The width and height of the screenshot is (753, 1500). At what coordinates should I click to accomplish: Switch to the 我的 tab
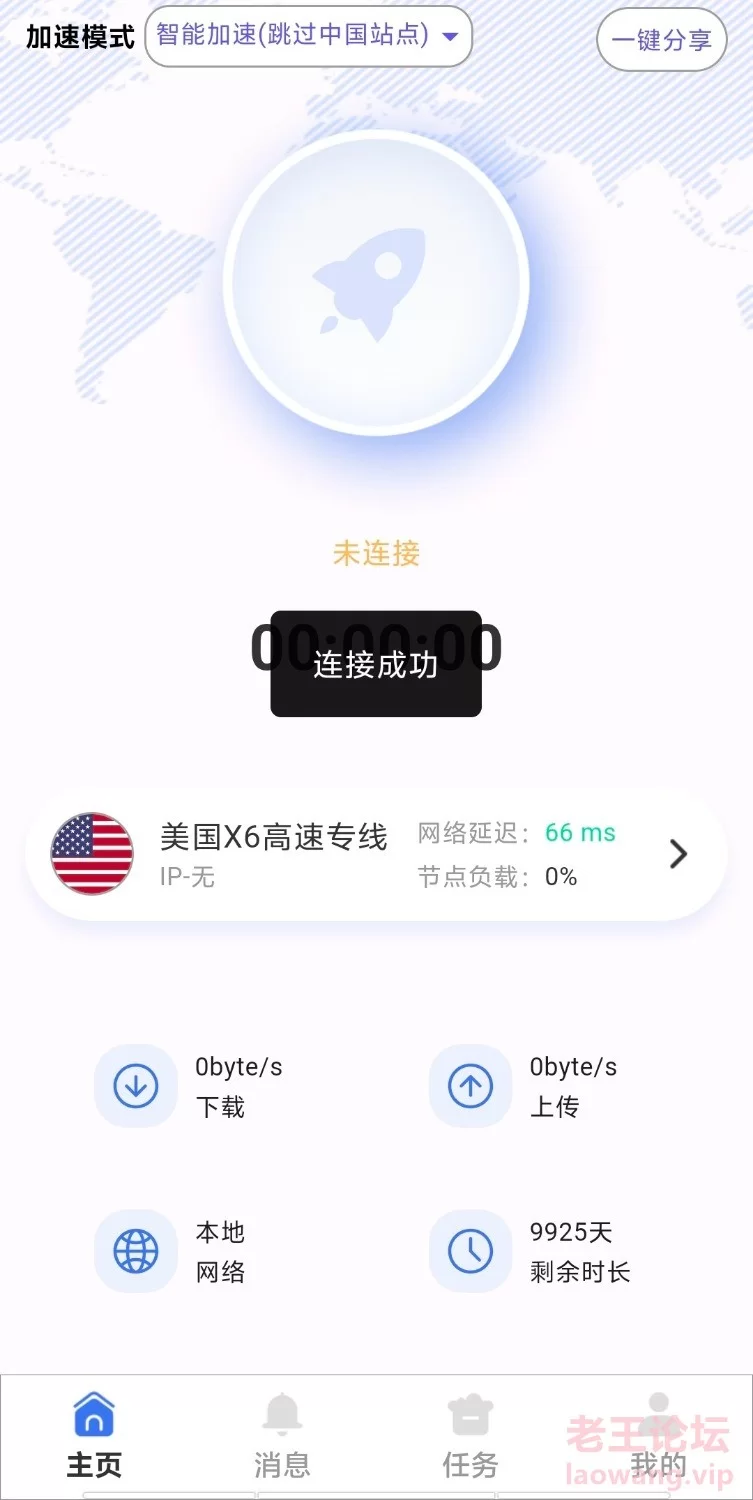[658, 1436]
